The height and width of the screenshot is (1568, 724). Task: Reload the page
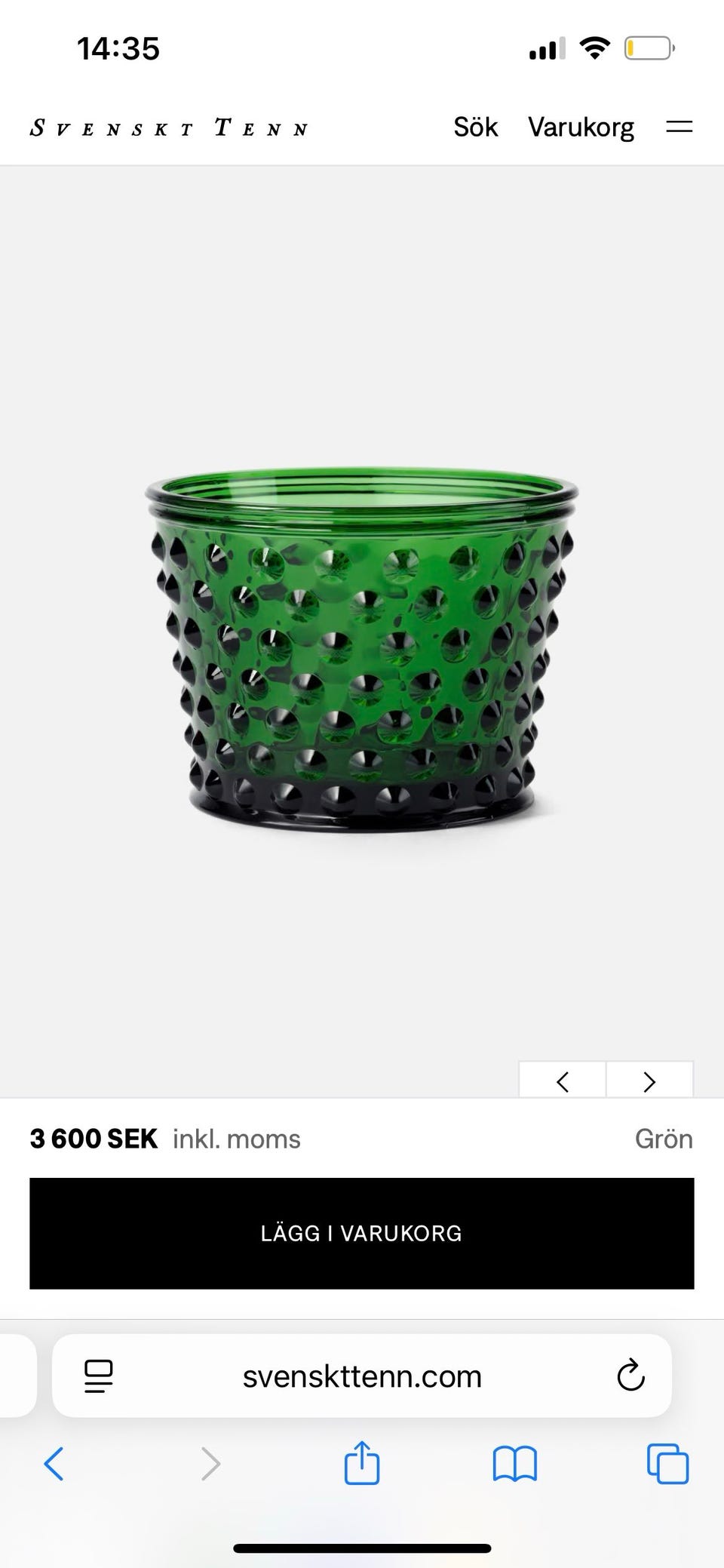click(x=630, y=1376)
